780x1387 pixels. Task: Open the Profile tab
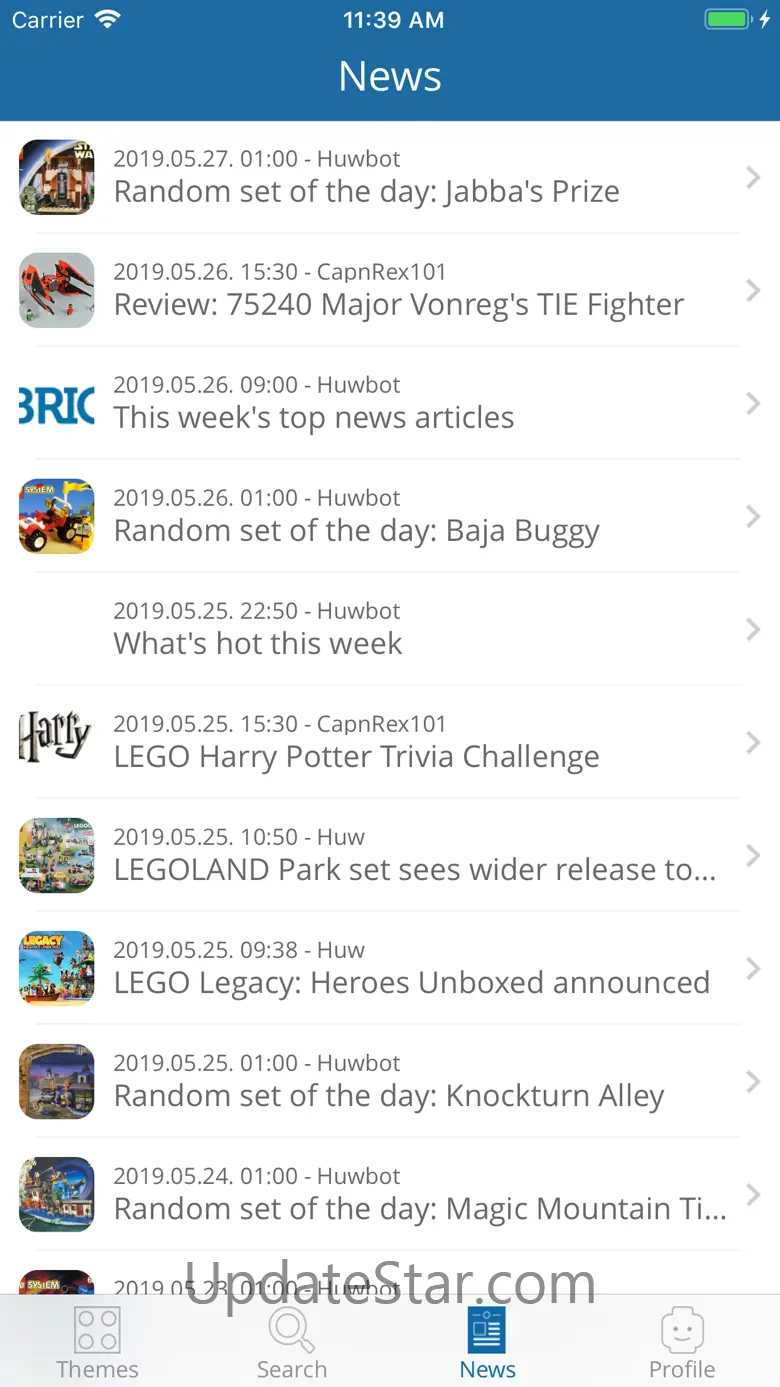[682, 1343]
